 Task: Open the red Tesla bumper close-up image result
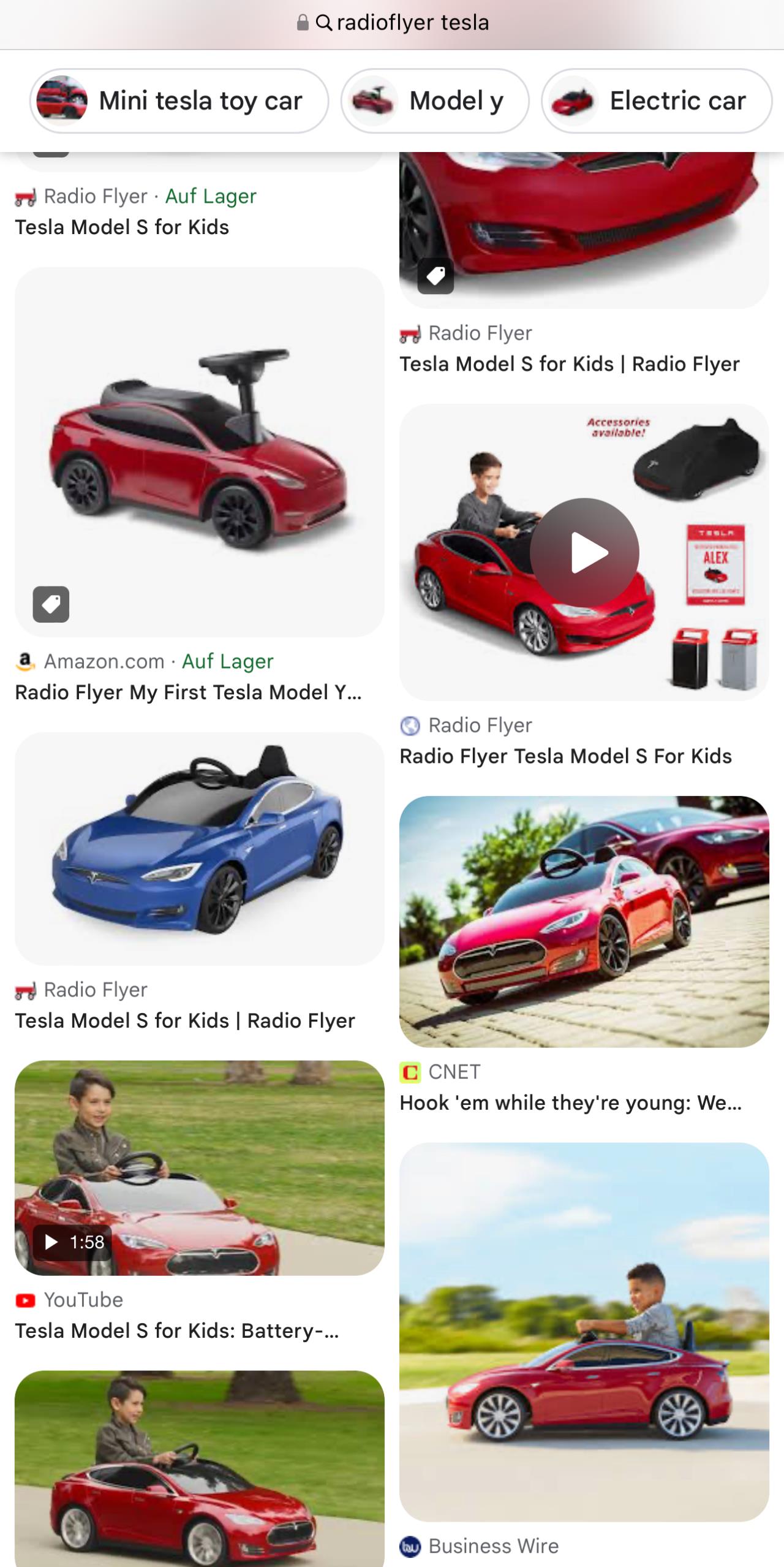coord(584,230)
